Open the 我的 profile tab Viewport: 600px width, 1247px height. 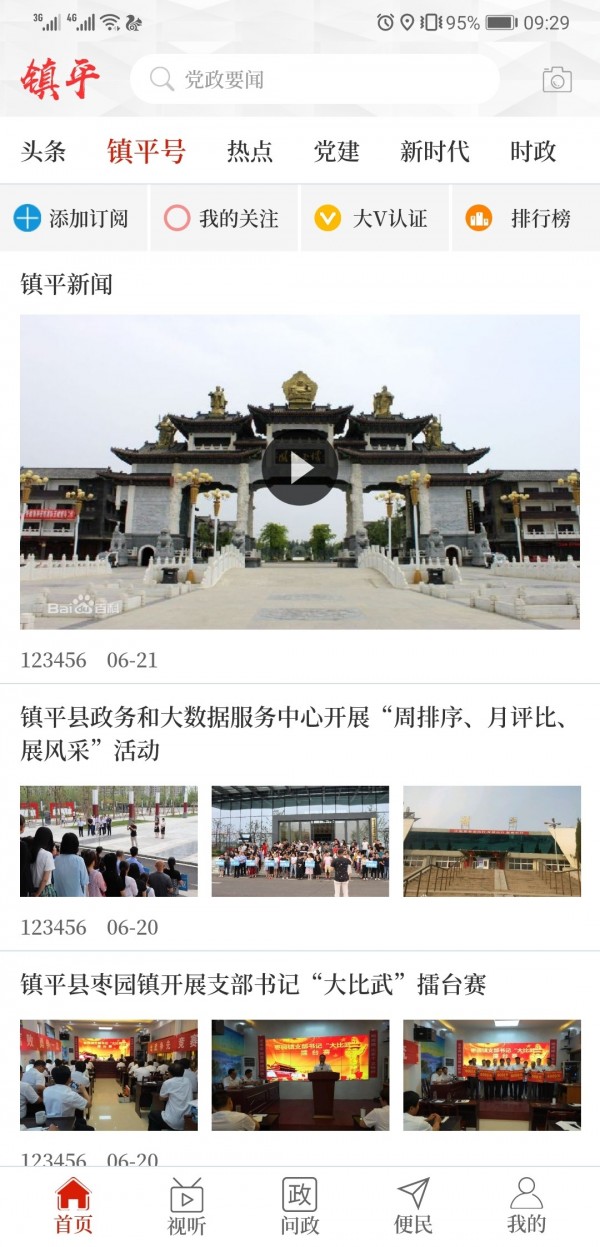coord(526,1205)
